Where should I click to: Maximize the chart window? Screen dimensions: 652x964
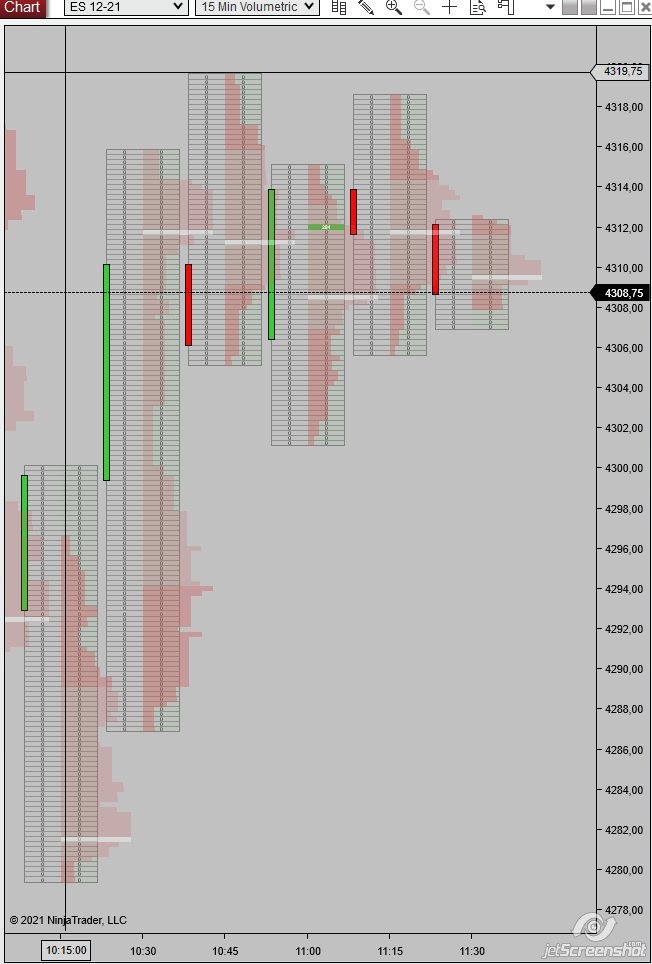[627, 7]
